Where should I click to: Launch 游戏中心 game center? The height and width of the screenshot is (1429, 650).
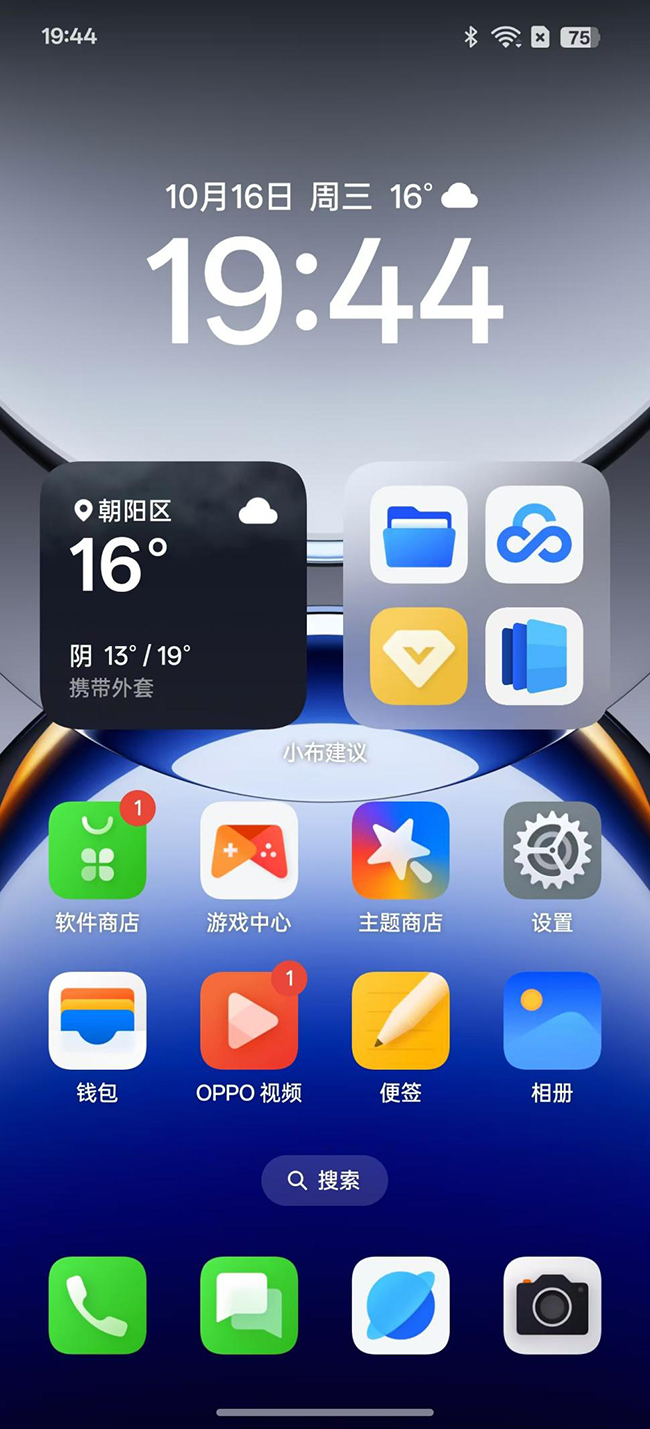coord(249,851)
